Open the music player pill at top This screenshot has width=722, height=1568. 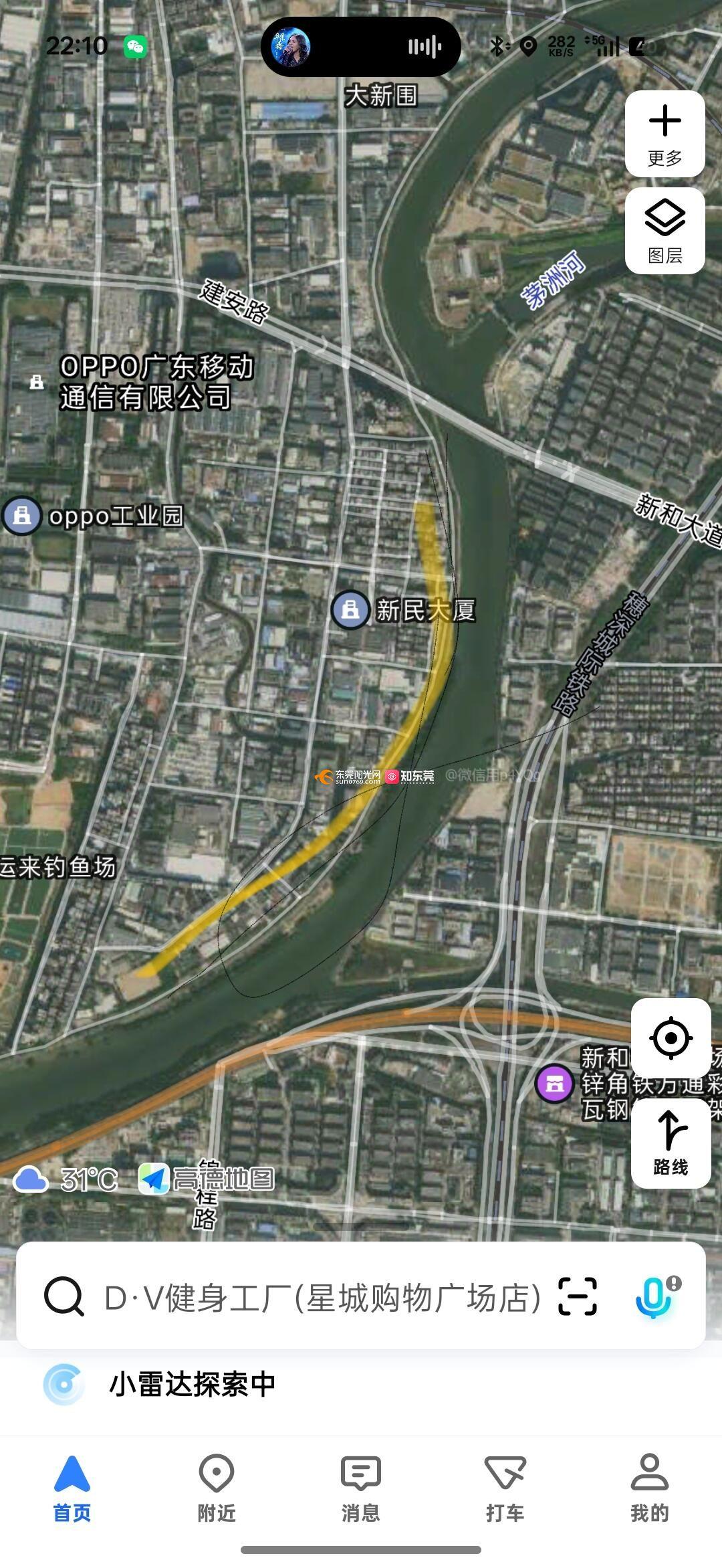pyautogui.click(x=360, y=47)
